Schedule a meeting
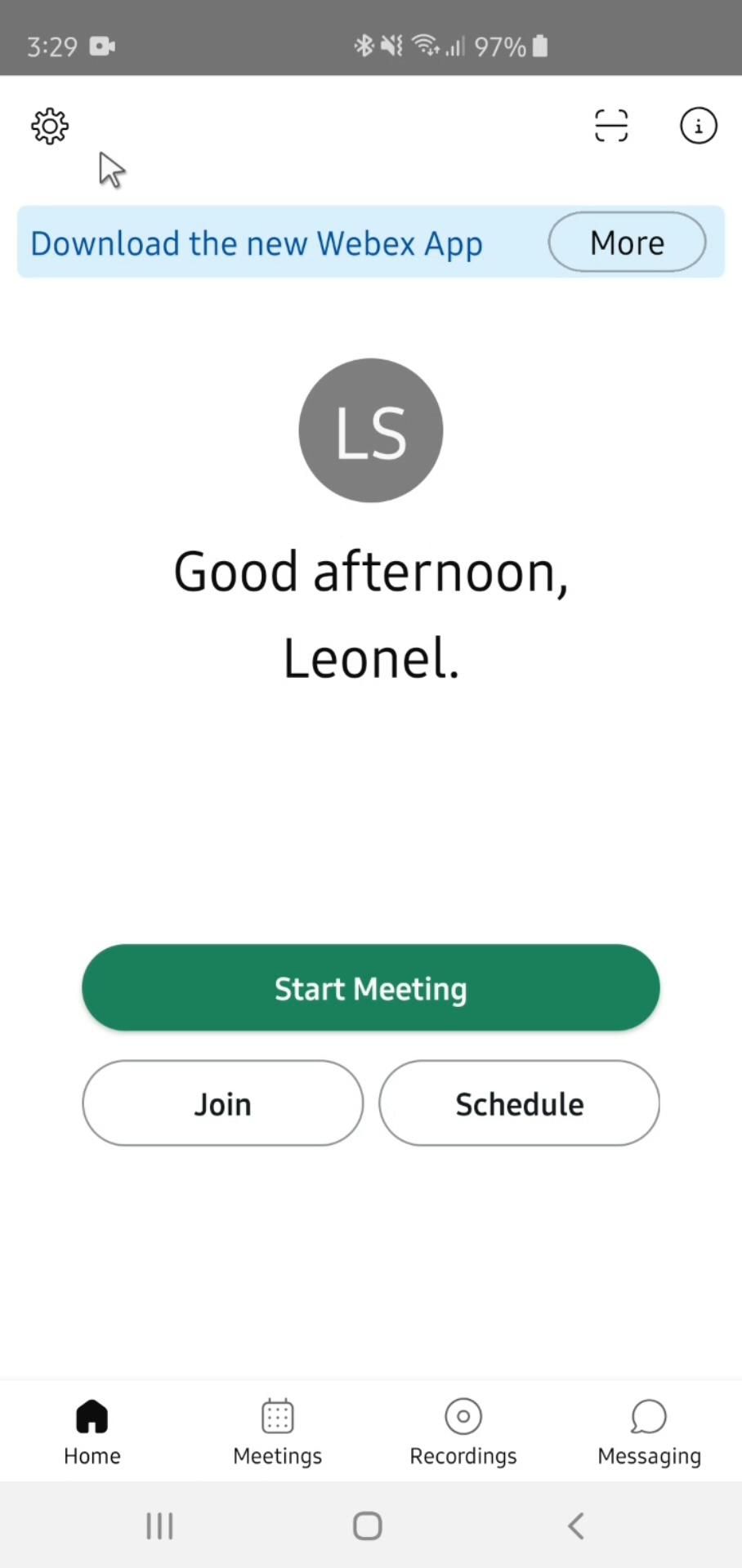742x1568 pixels. [x=519, y=1103]
